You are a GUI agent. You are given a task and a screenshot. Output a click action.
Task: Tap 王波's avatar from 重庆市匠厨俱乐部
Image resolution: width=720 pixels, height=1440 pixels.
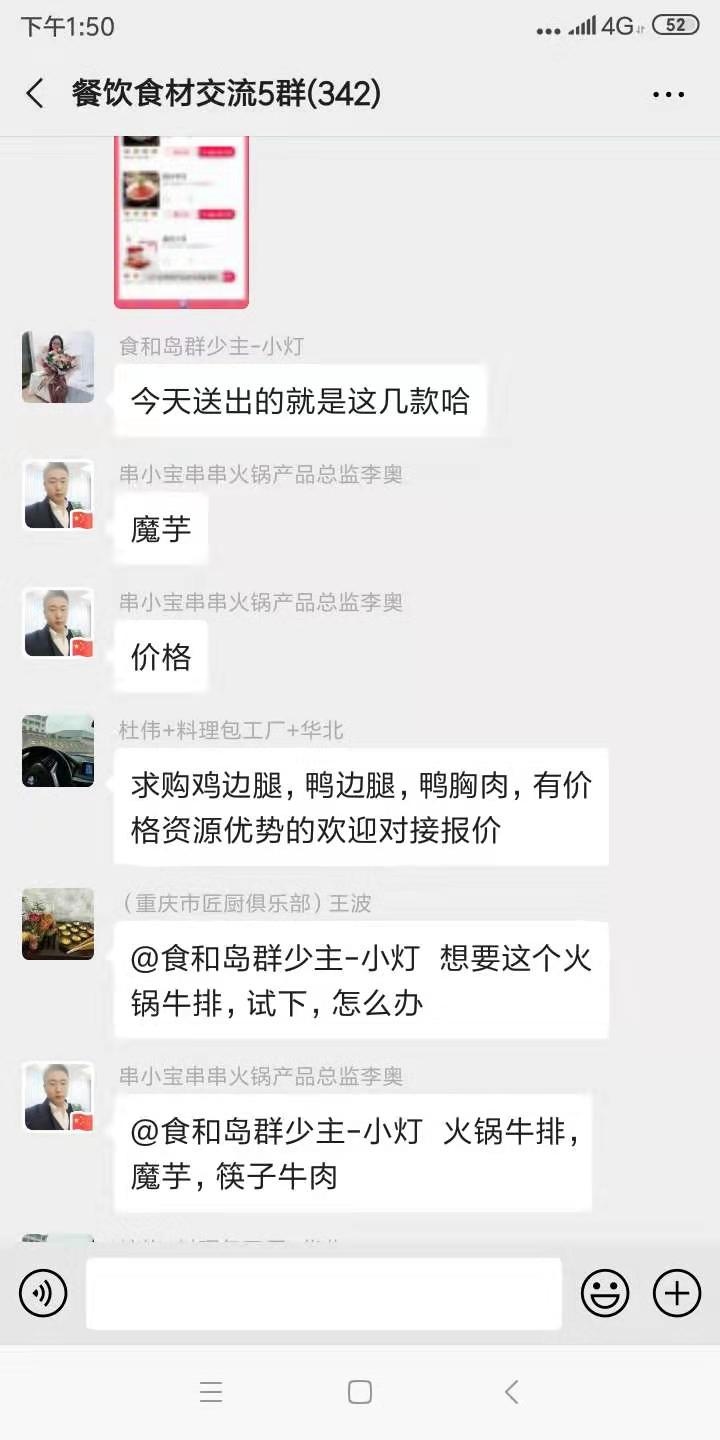point(57,924)
